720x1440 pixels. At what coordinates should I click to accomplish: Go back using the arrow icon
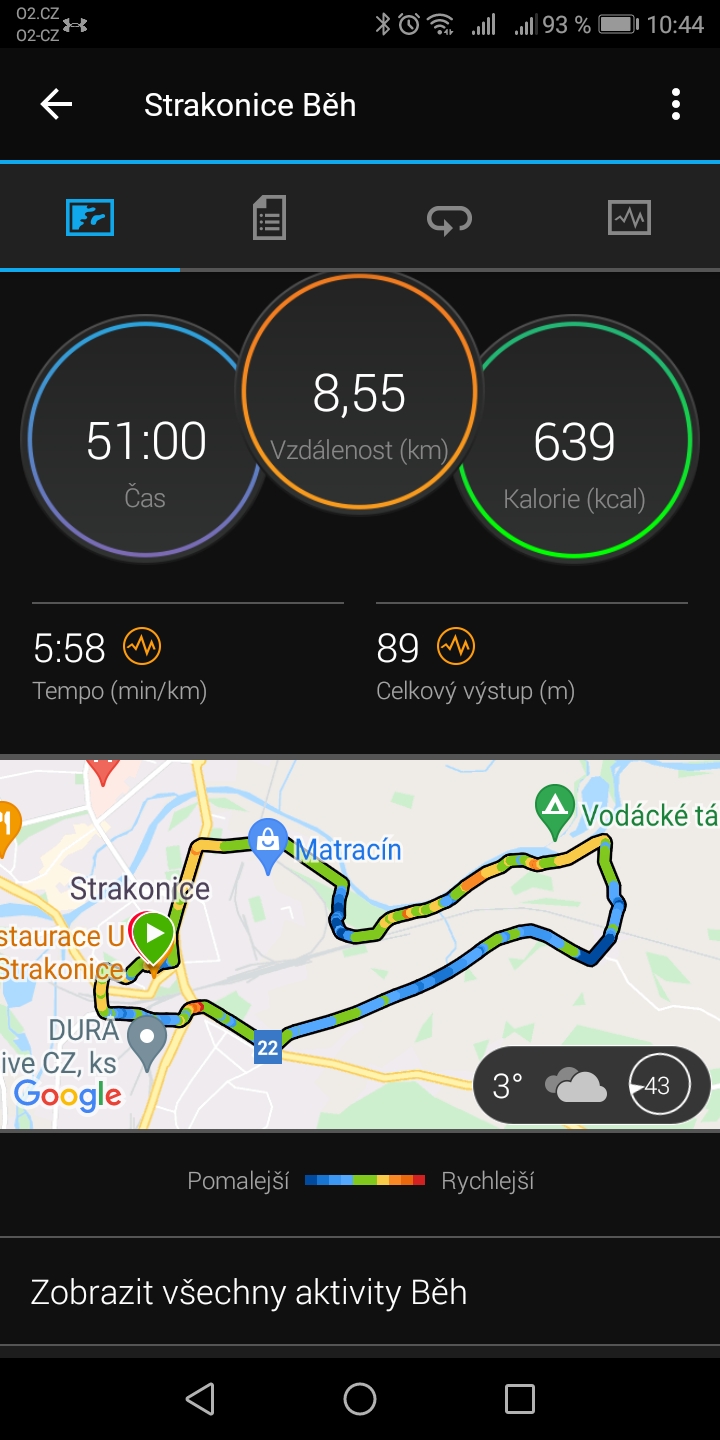tap(56, 105)
